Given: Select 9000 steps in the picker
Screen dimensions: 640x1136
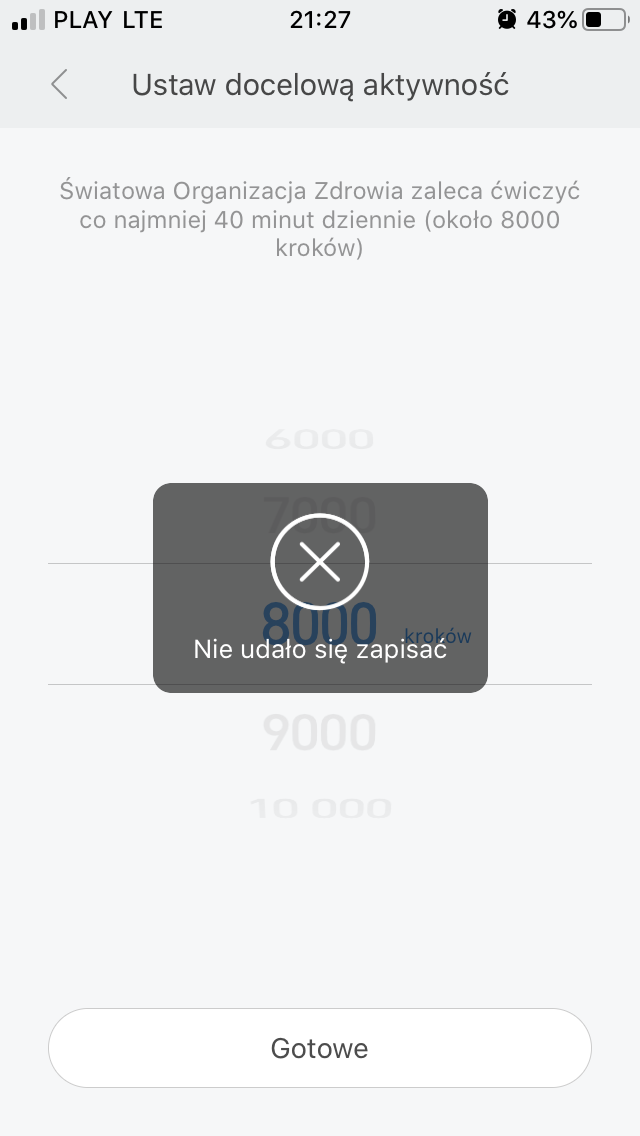Looking at the screenshot, I should point(320,733).
